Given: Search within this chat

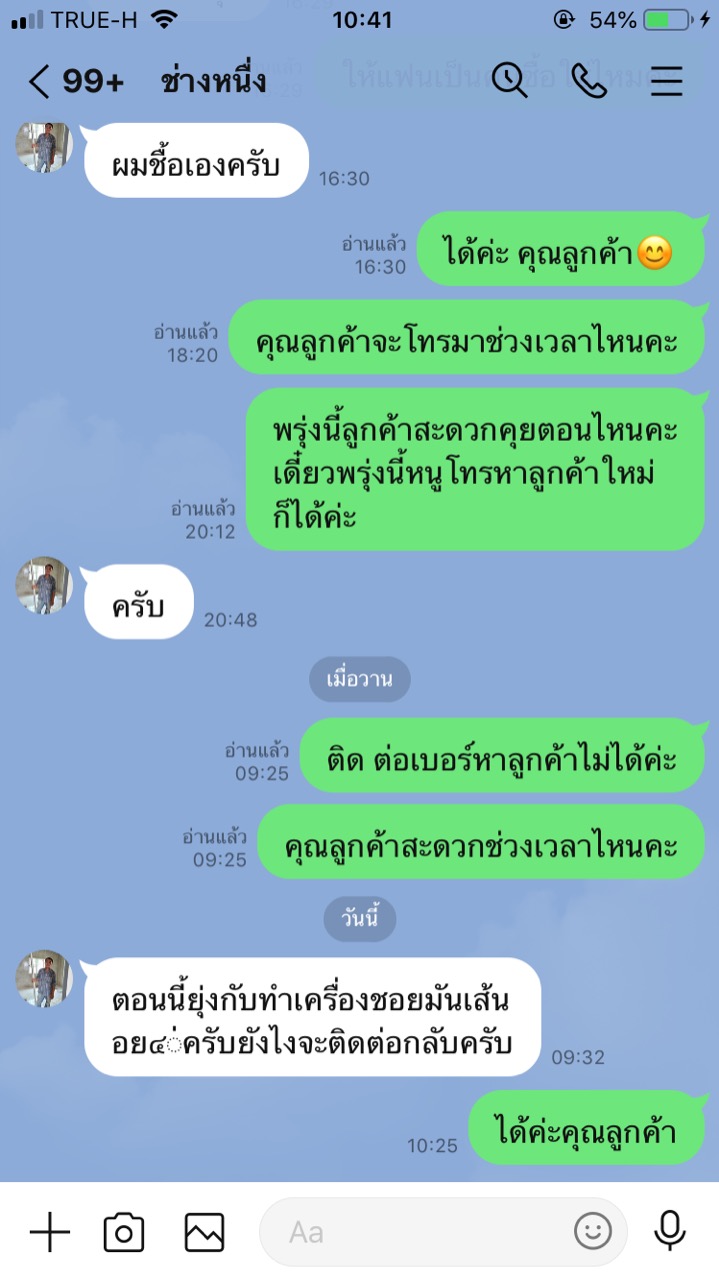Looking at the screenshot, I should point(509,82).
